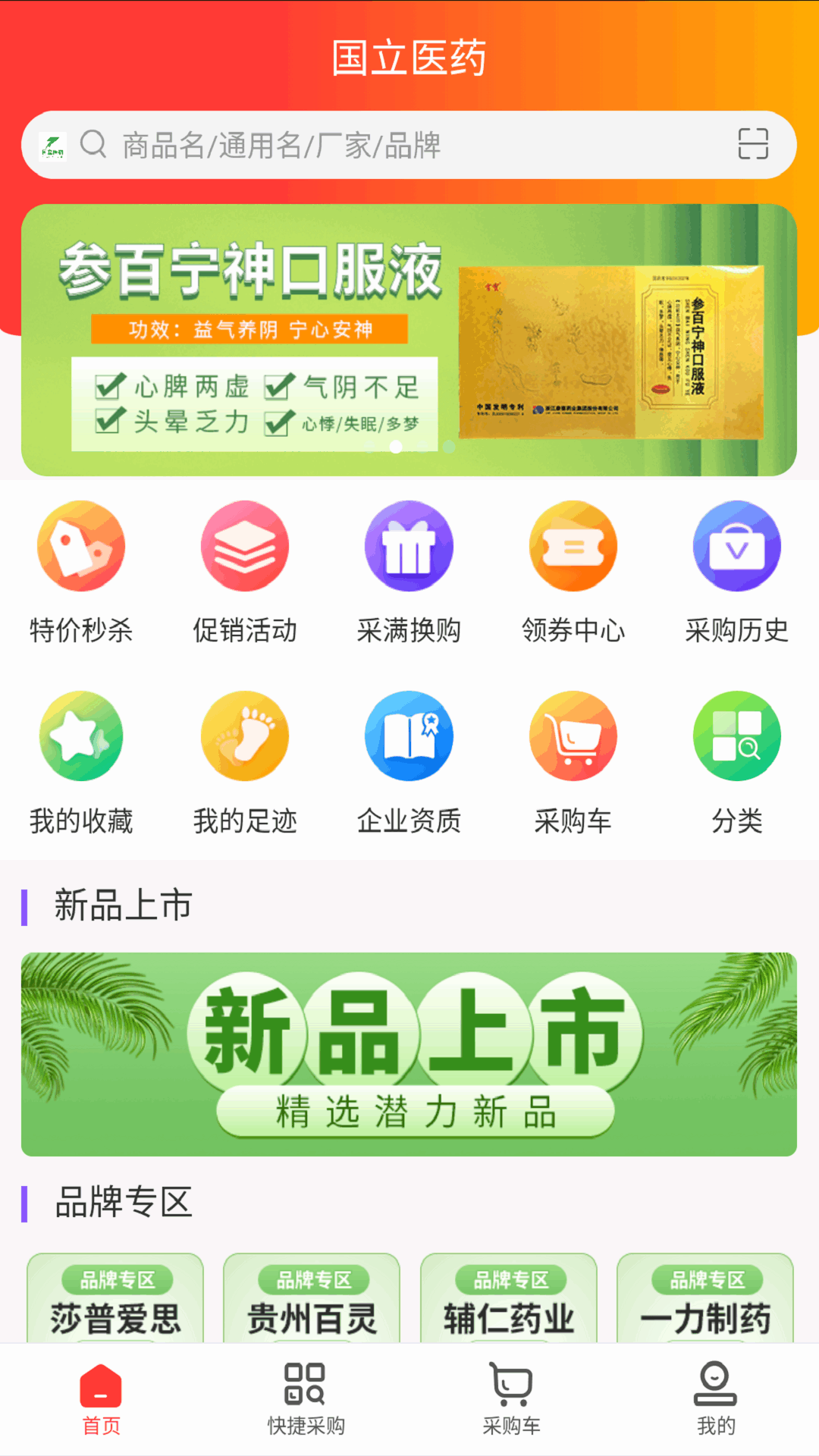This screenshot has width=819, height=1456.
Task: Activate the barcode scan icon
Action: click(x=753, y=146)
